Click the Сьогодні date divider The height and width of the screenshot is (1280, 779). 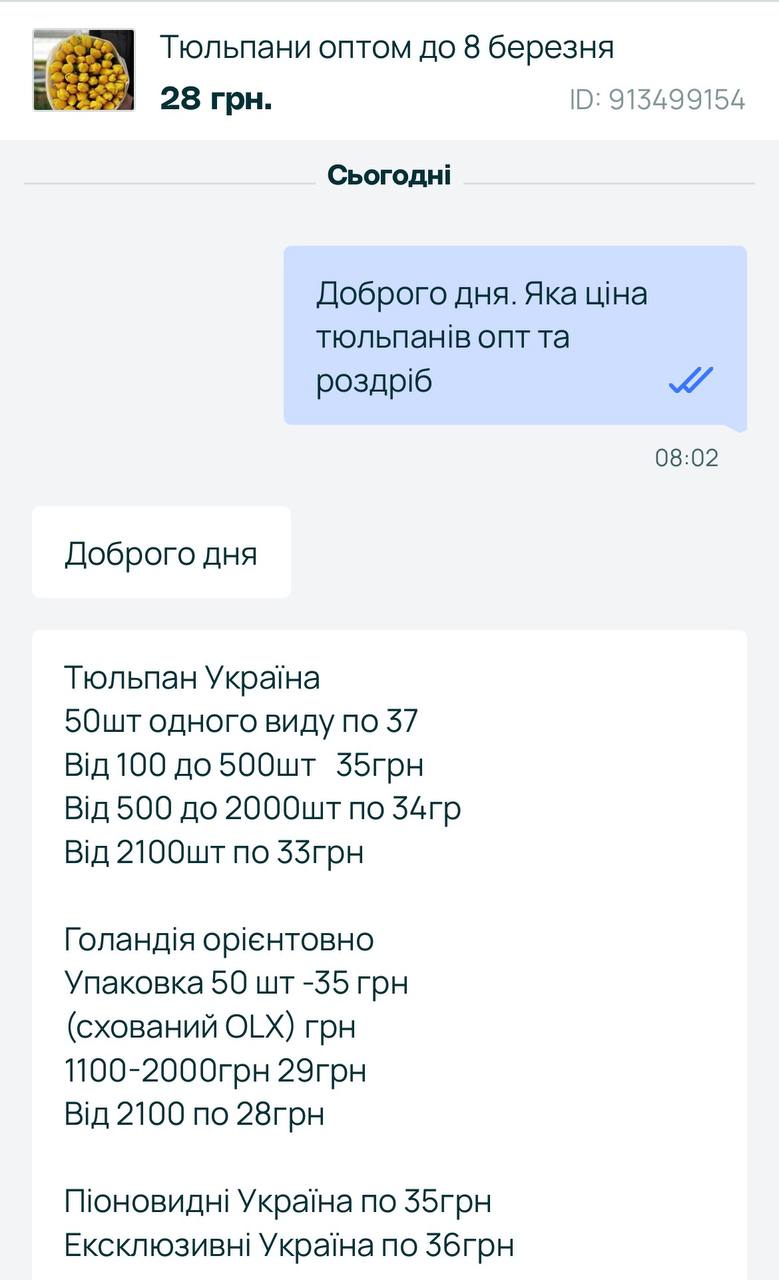click(x=389, y=174)
